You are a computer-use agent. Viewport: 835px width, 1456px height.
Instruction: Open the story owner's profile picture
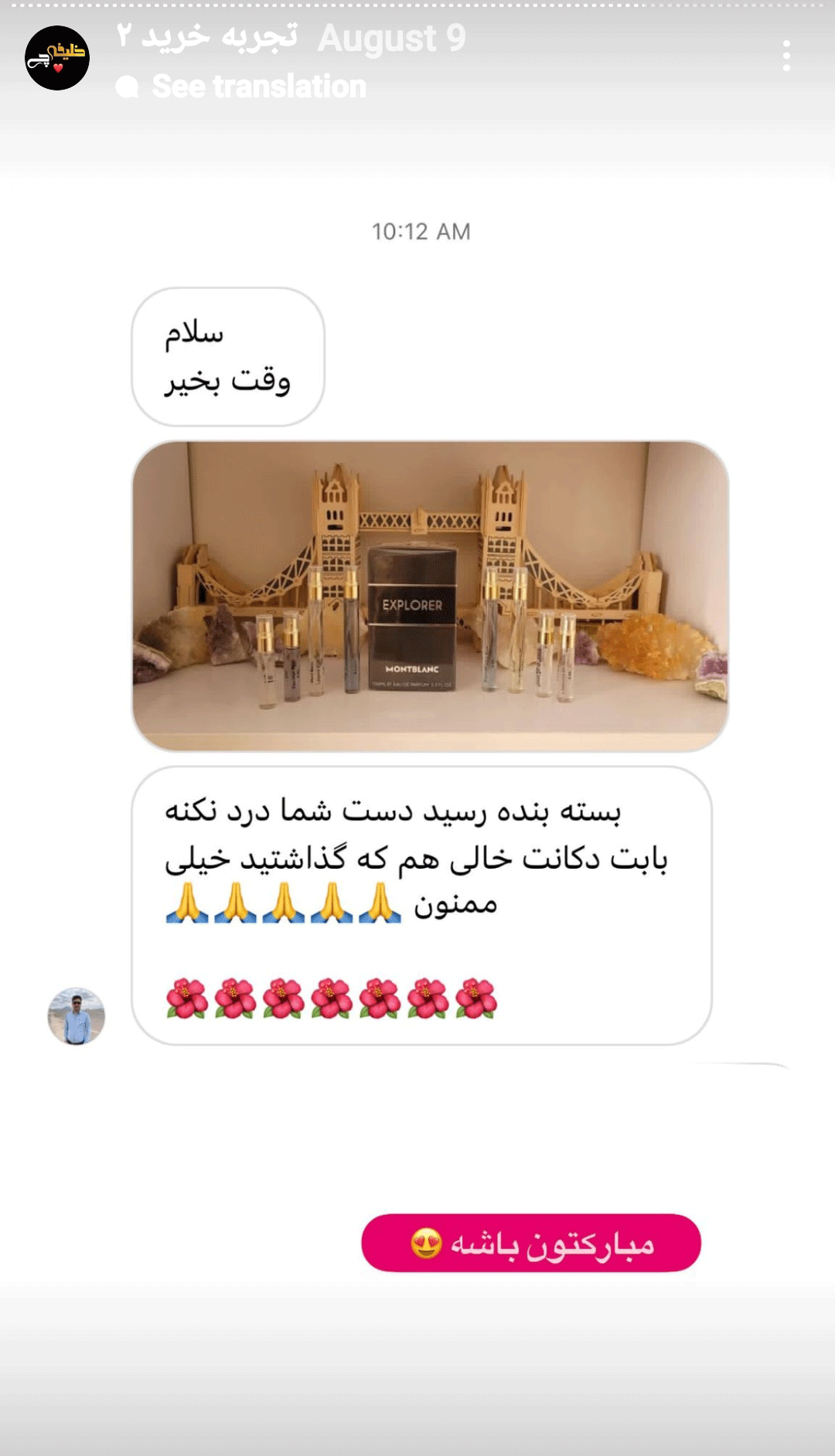pyautogui.click(x=57, y=58)
